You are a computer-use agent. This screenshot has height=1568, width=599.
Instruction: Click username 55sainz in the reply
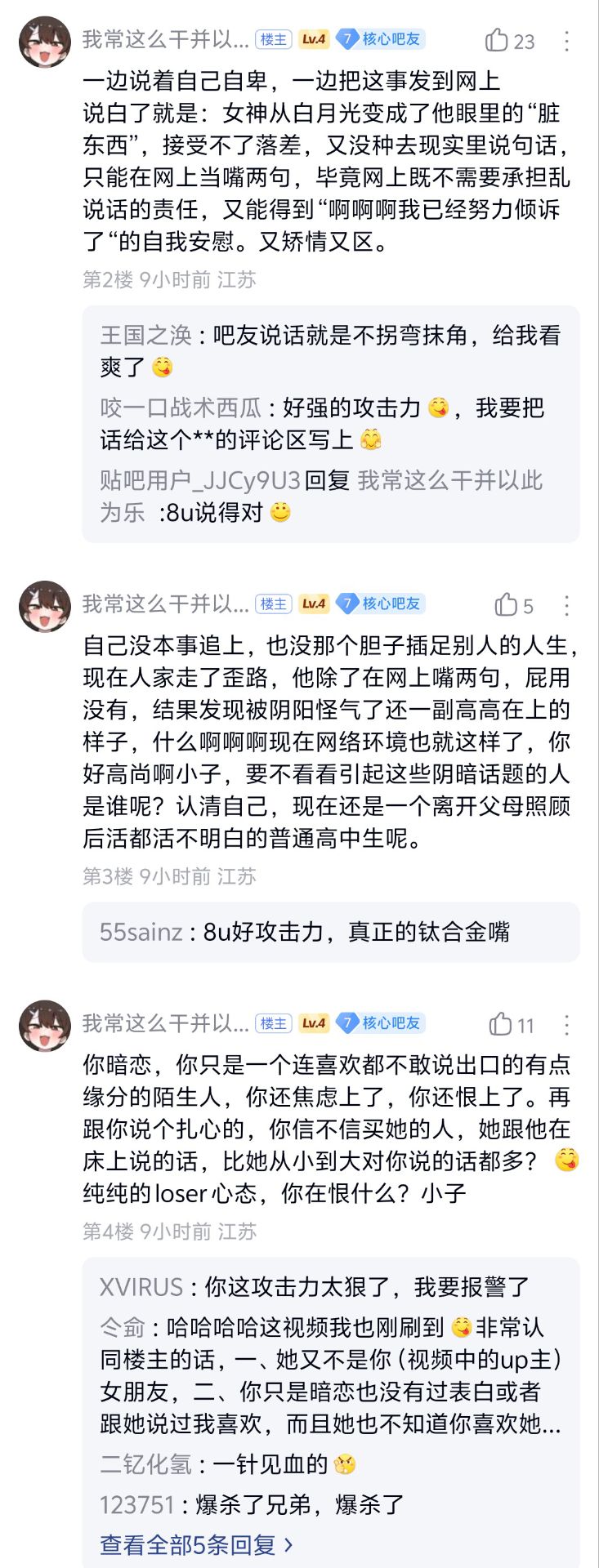click(x=141, y=933)
